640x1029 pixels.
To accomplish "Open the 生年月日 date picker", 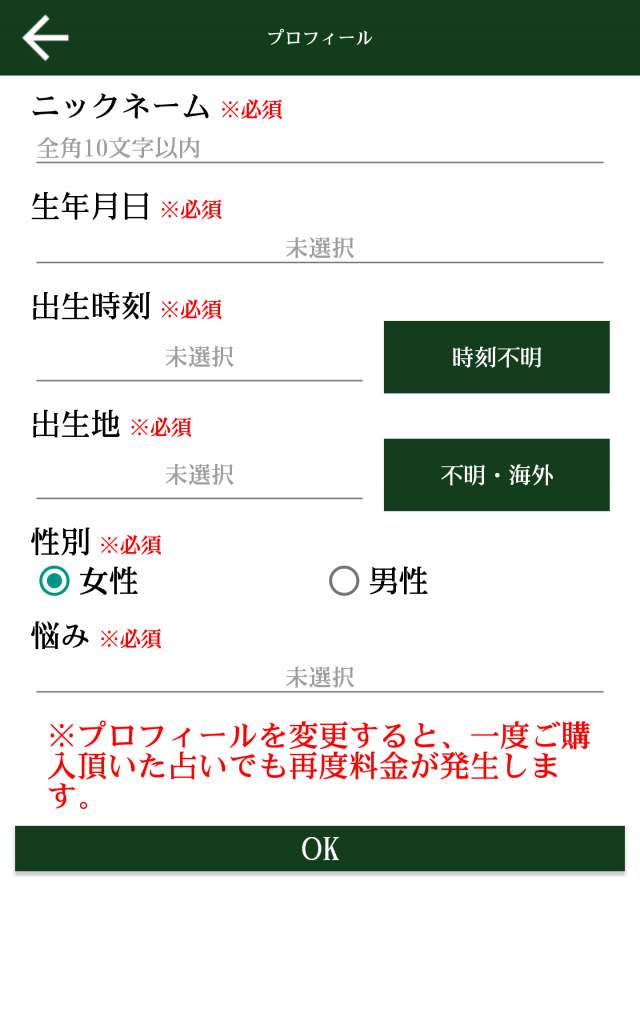I will point(319,248).
